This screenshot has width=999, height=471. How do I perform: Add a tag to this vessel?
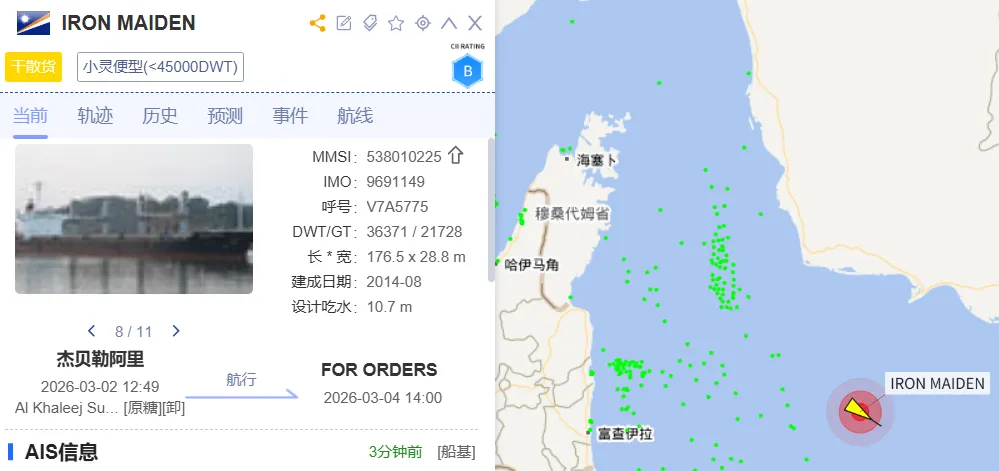[370, 23]
